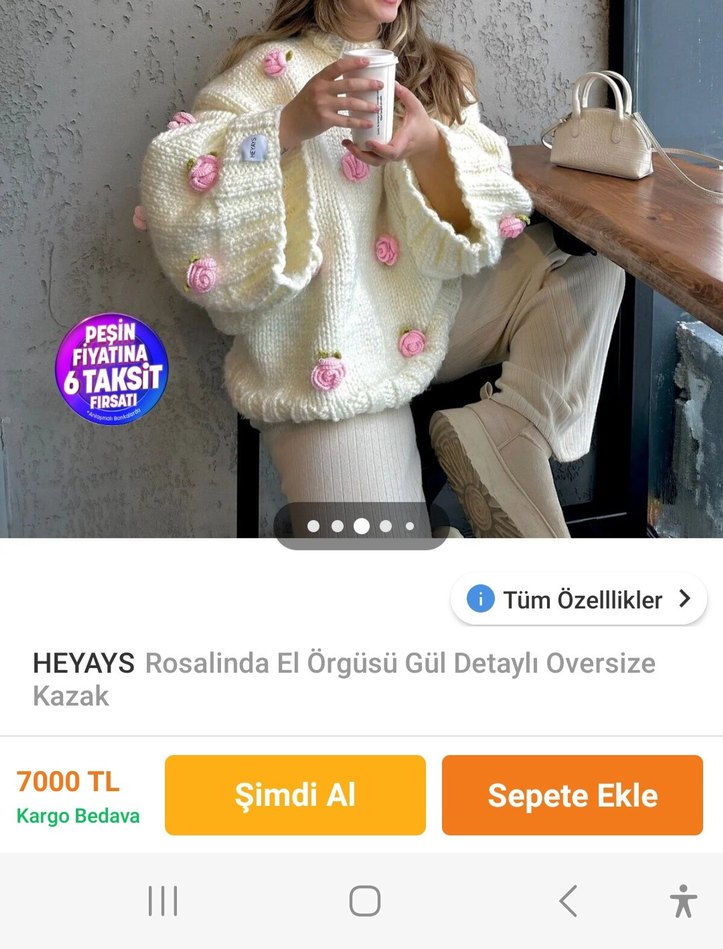Viewport: 723px width, 949px height.
Task: Tap the image page indicator dots
Action: click(x=361, y=525)
